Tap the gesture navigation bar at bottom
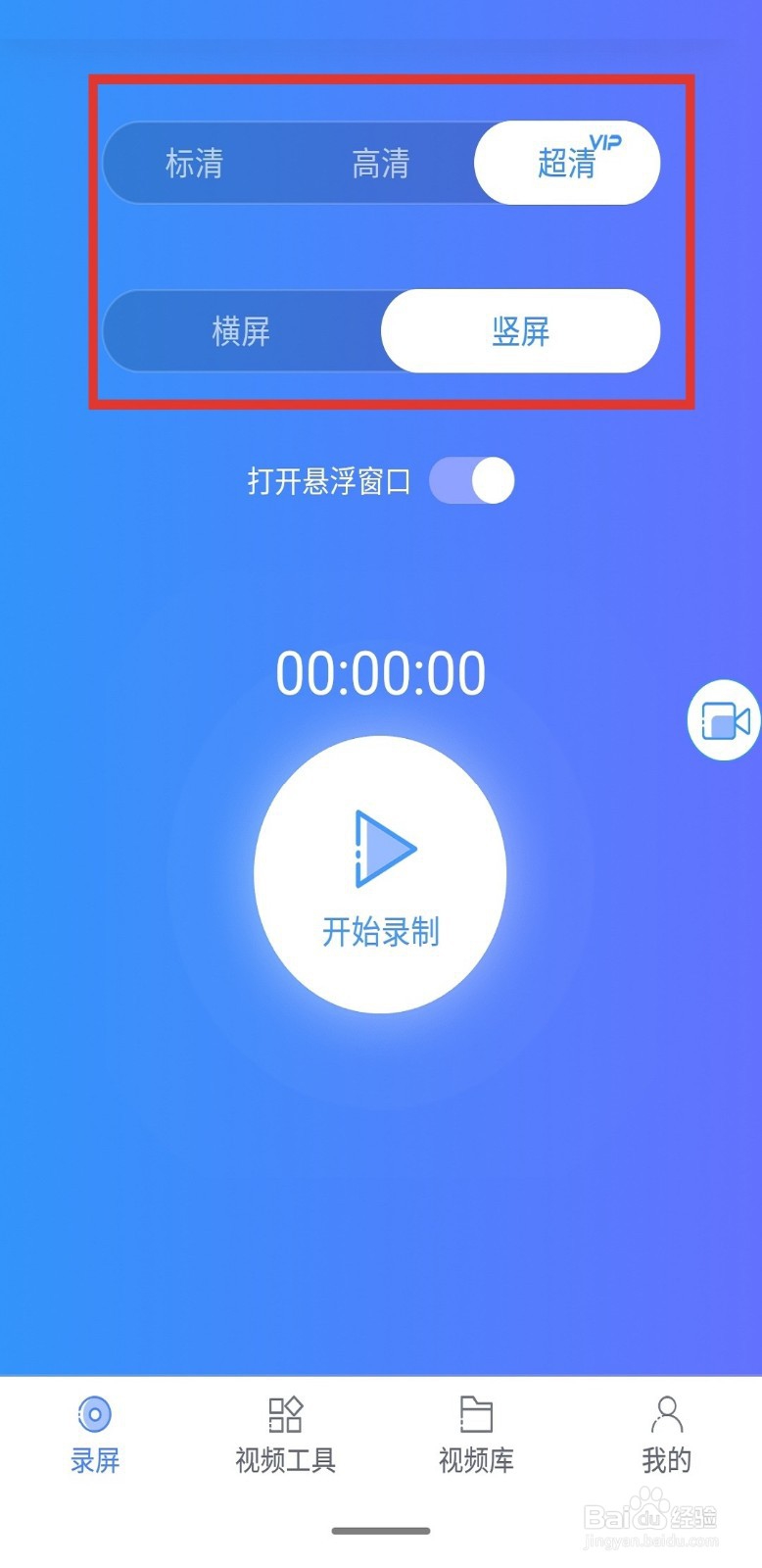The image size is (762, 1568). [381, 1529]
